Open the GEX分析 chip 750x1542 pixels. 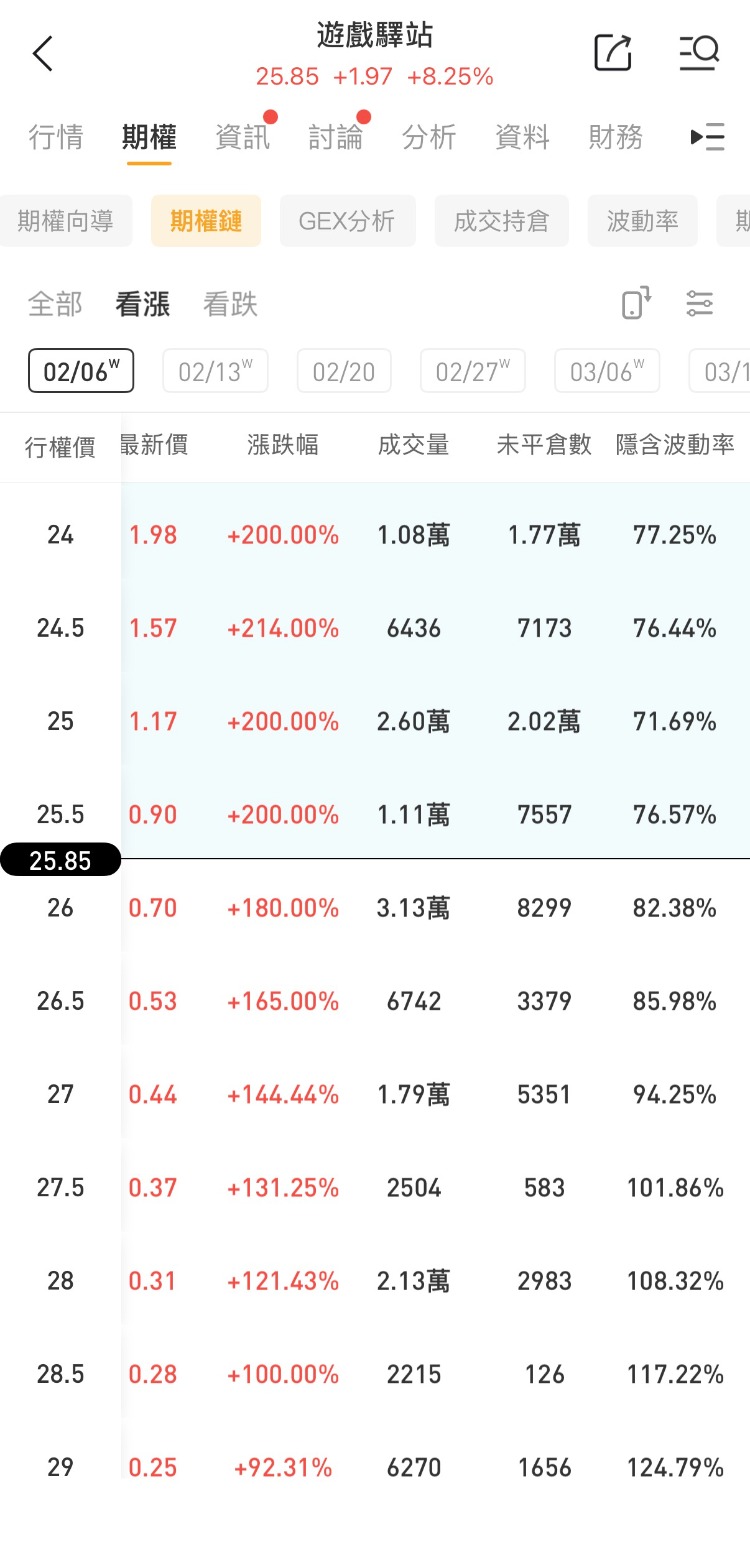pyautogui.click(x=347, y=221)
